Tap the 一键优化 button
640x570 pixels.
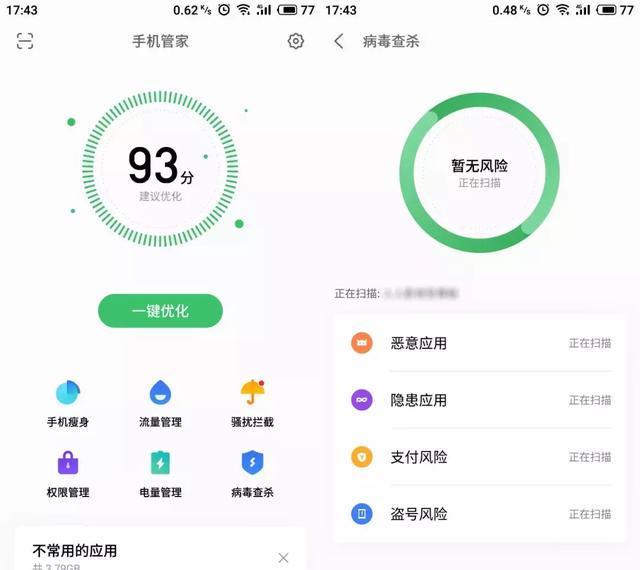point(160,311)
